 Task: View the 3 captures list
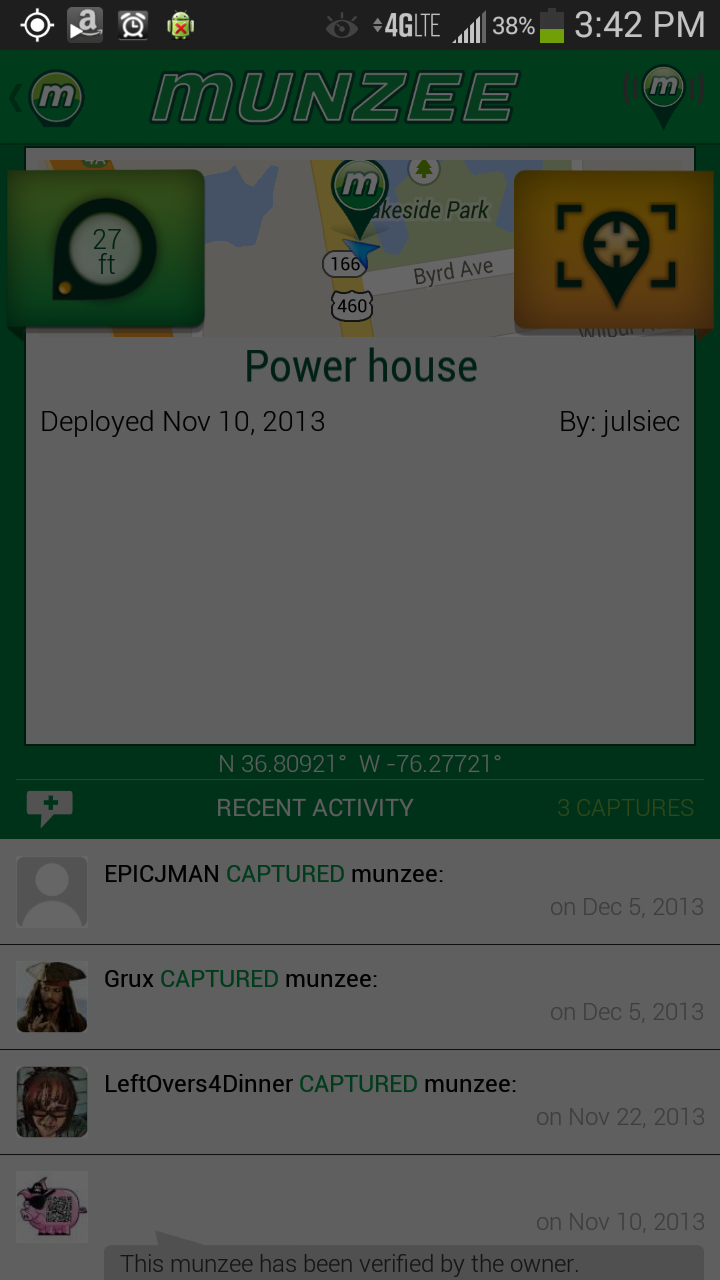pyautogui.click(x=625, y=808)
